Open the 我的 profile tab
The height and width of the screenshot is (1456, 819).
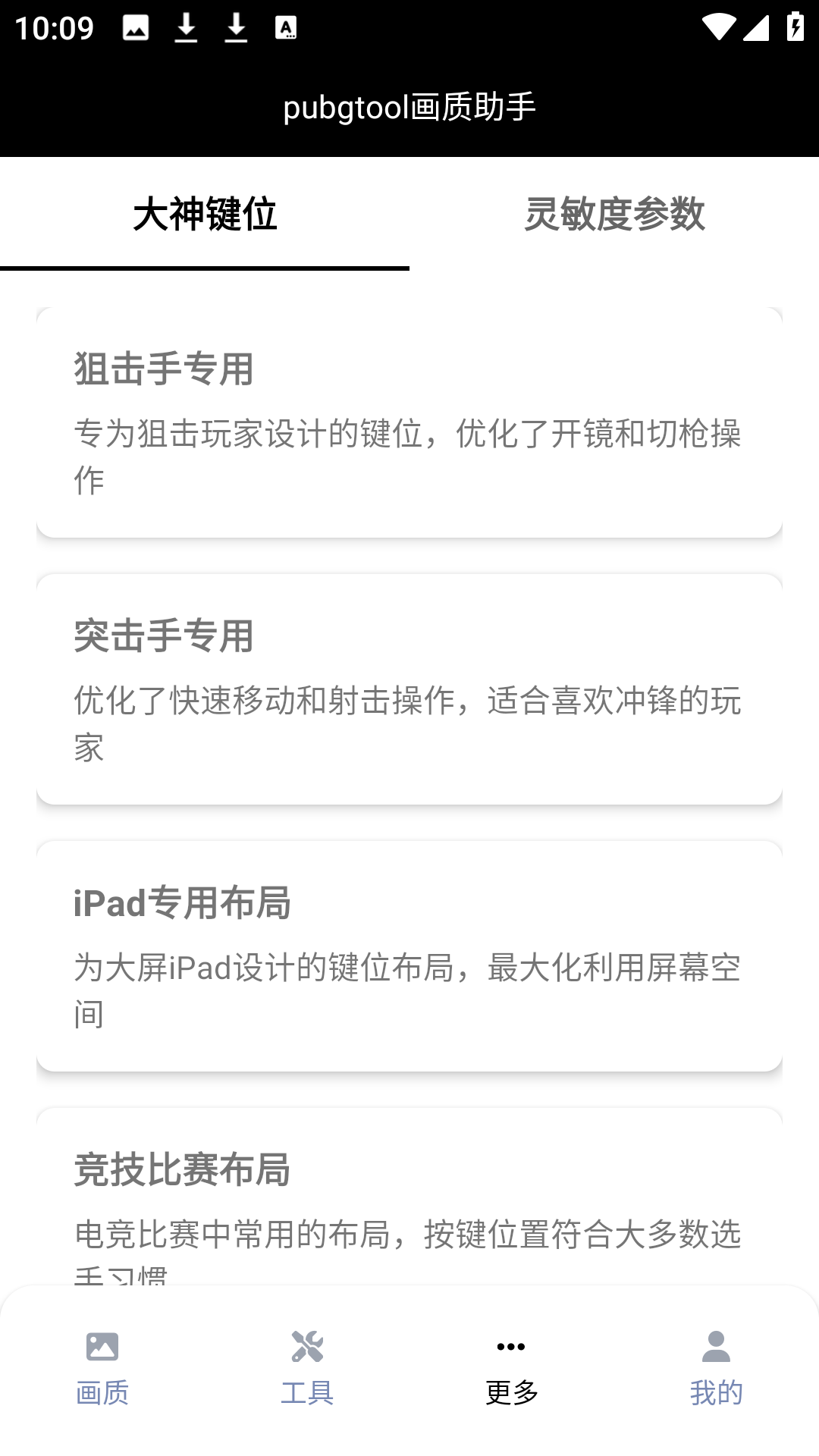pos(717,1367)
